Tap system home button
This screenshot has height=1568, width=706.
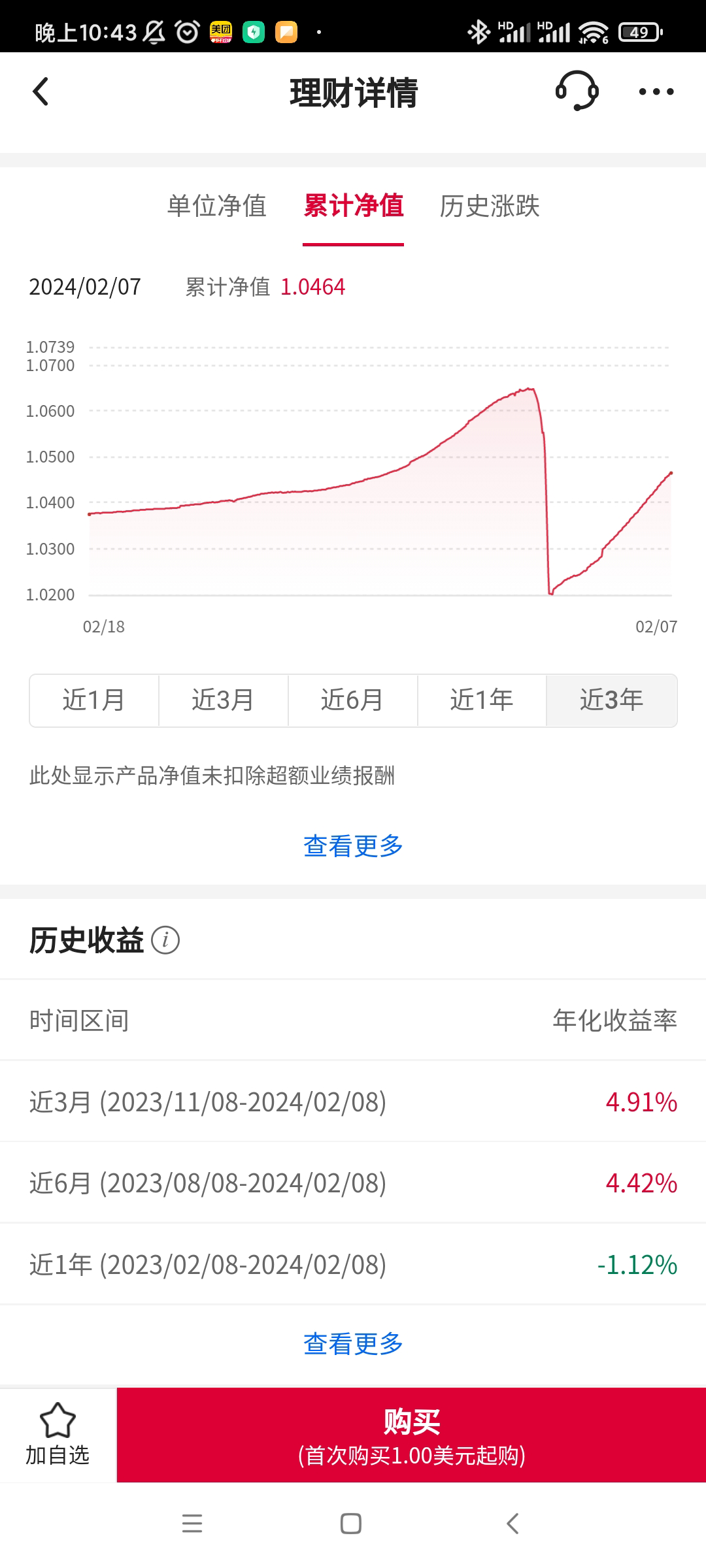(351, 1524)
